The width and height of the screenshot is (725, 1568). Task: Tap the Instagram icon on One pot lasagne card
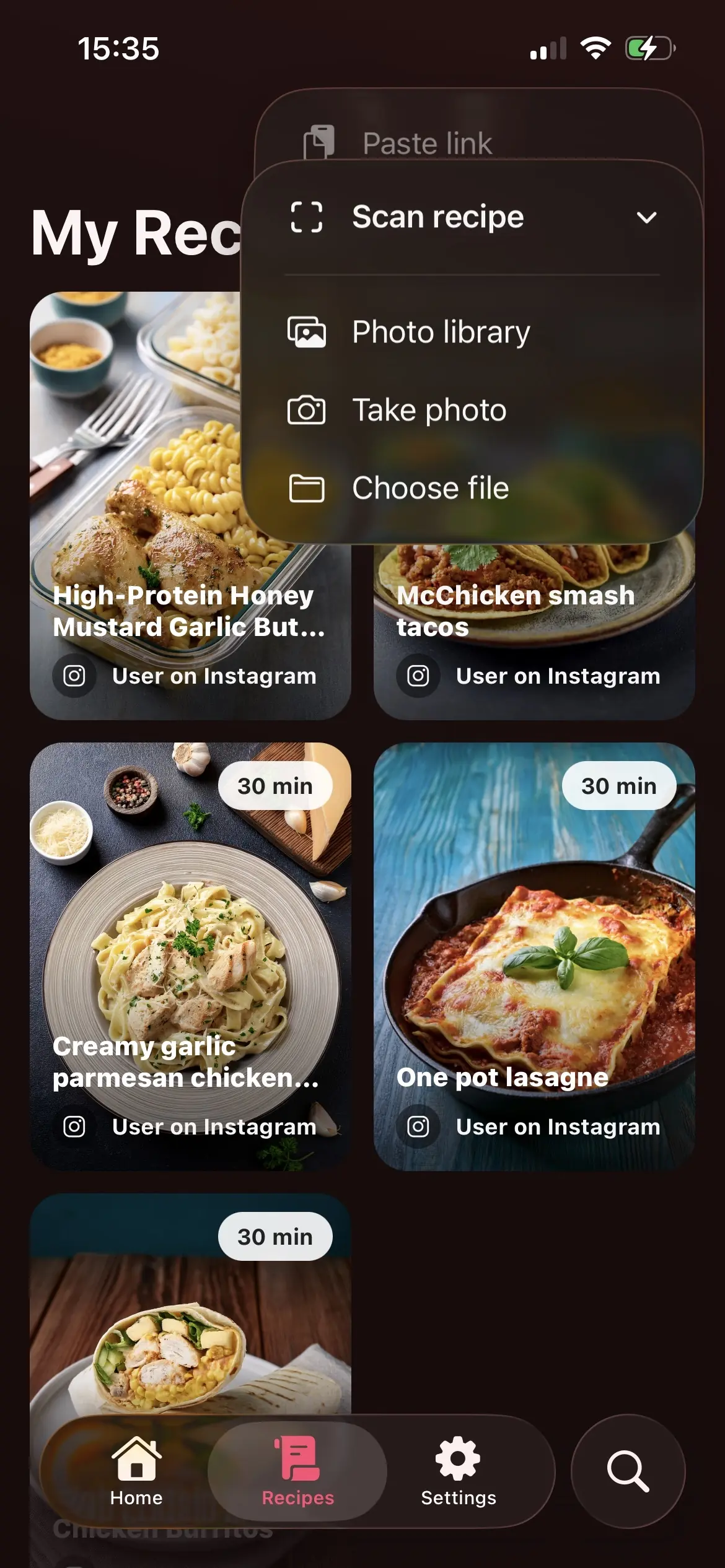point(418,1126)
